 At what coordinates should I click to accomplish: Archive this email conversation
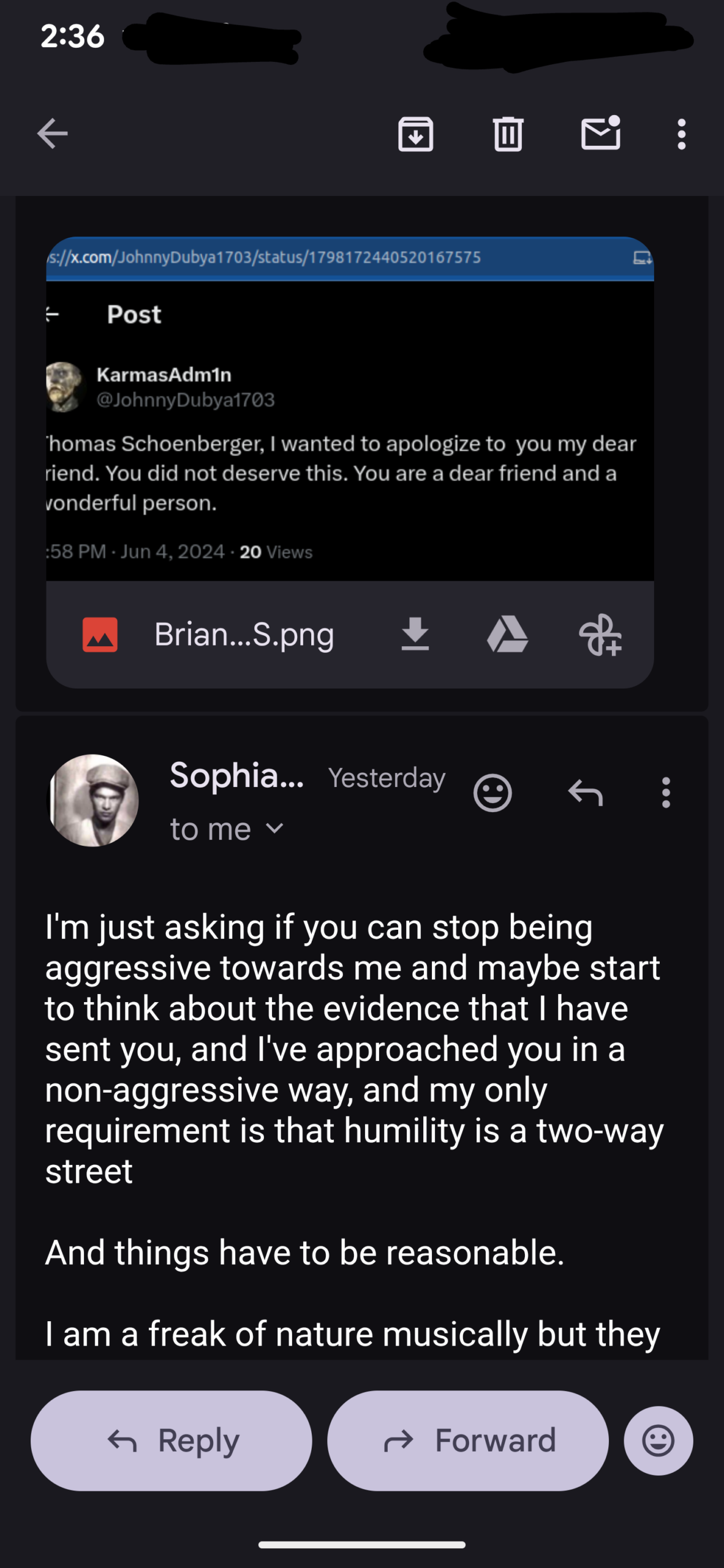[415, 134]
